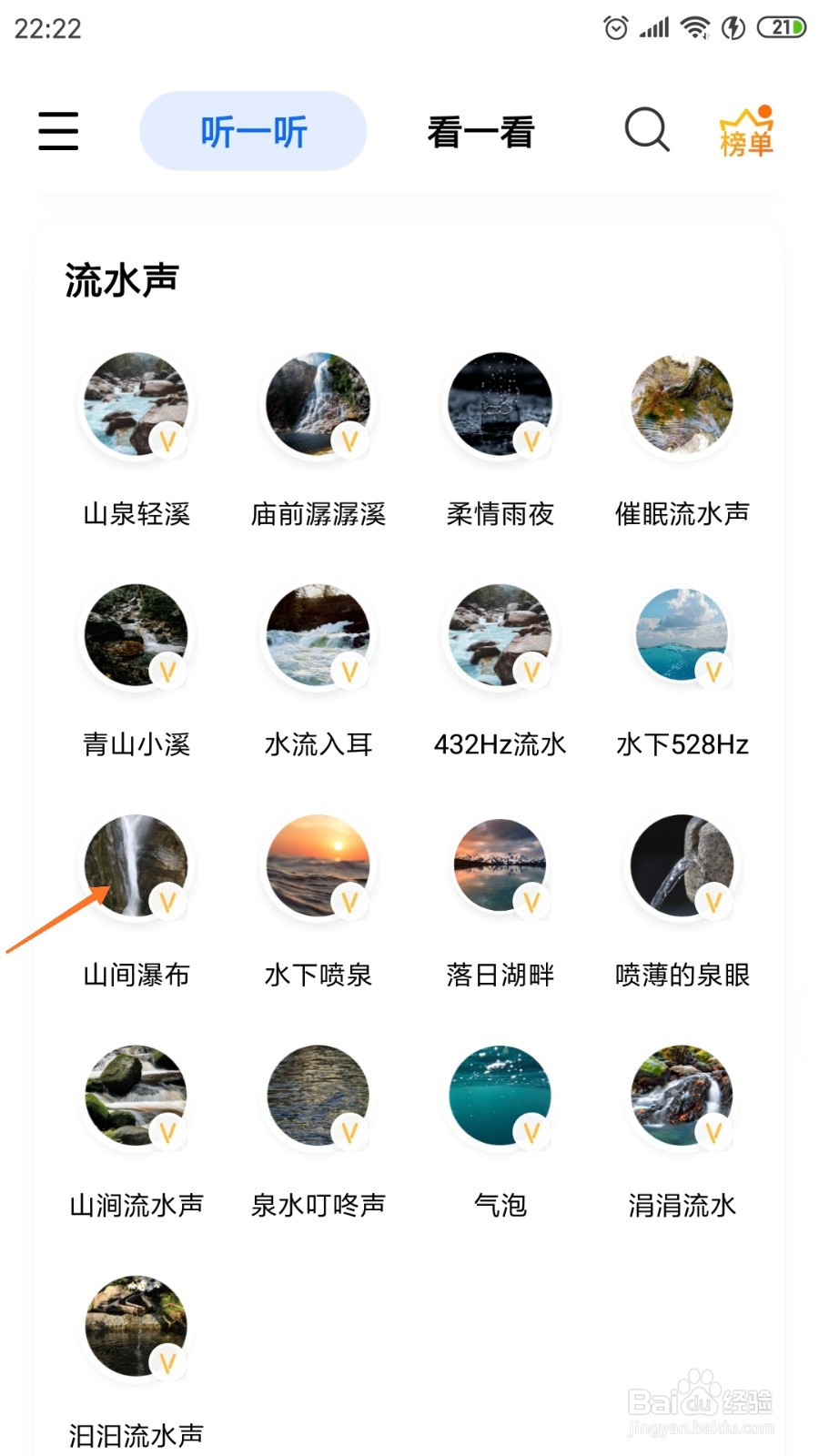
Task: Switch to the 看一看 tab
Action: (x=480, y=132)
